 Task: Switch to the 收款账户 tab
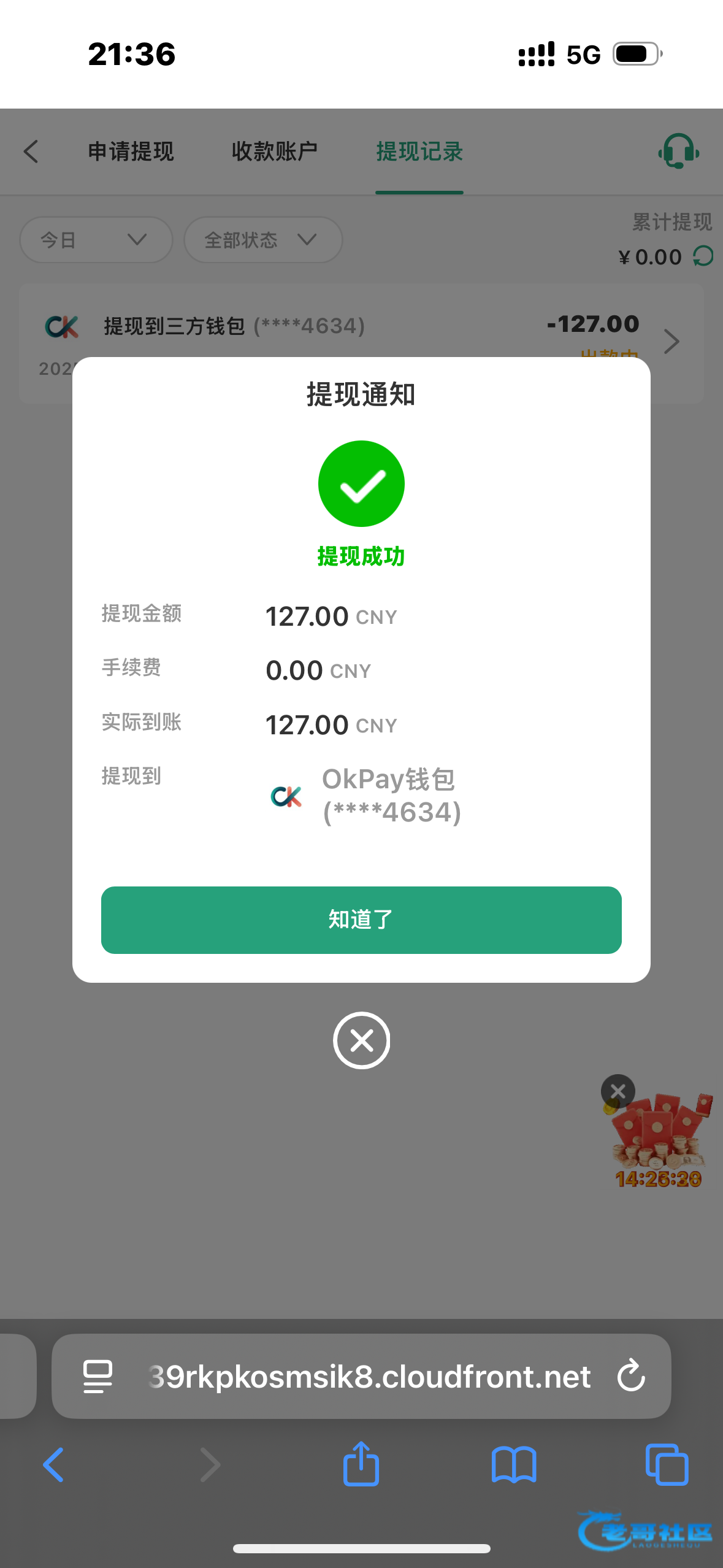[274, 152]
